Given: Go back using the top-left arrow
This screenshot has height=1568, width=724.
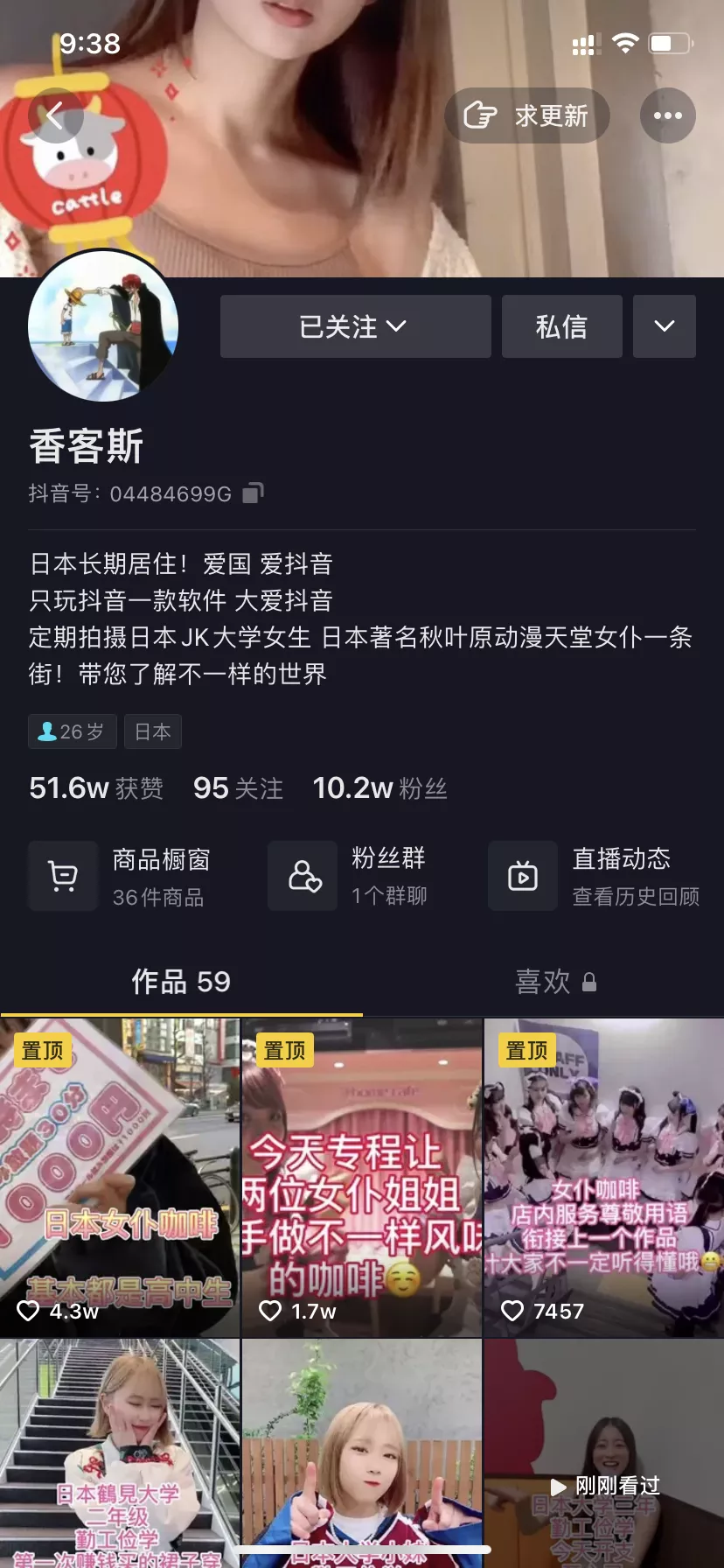Looking at the screenshot, I should (x=55, y=115).
